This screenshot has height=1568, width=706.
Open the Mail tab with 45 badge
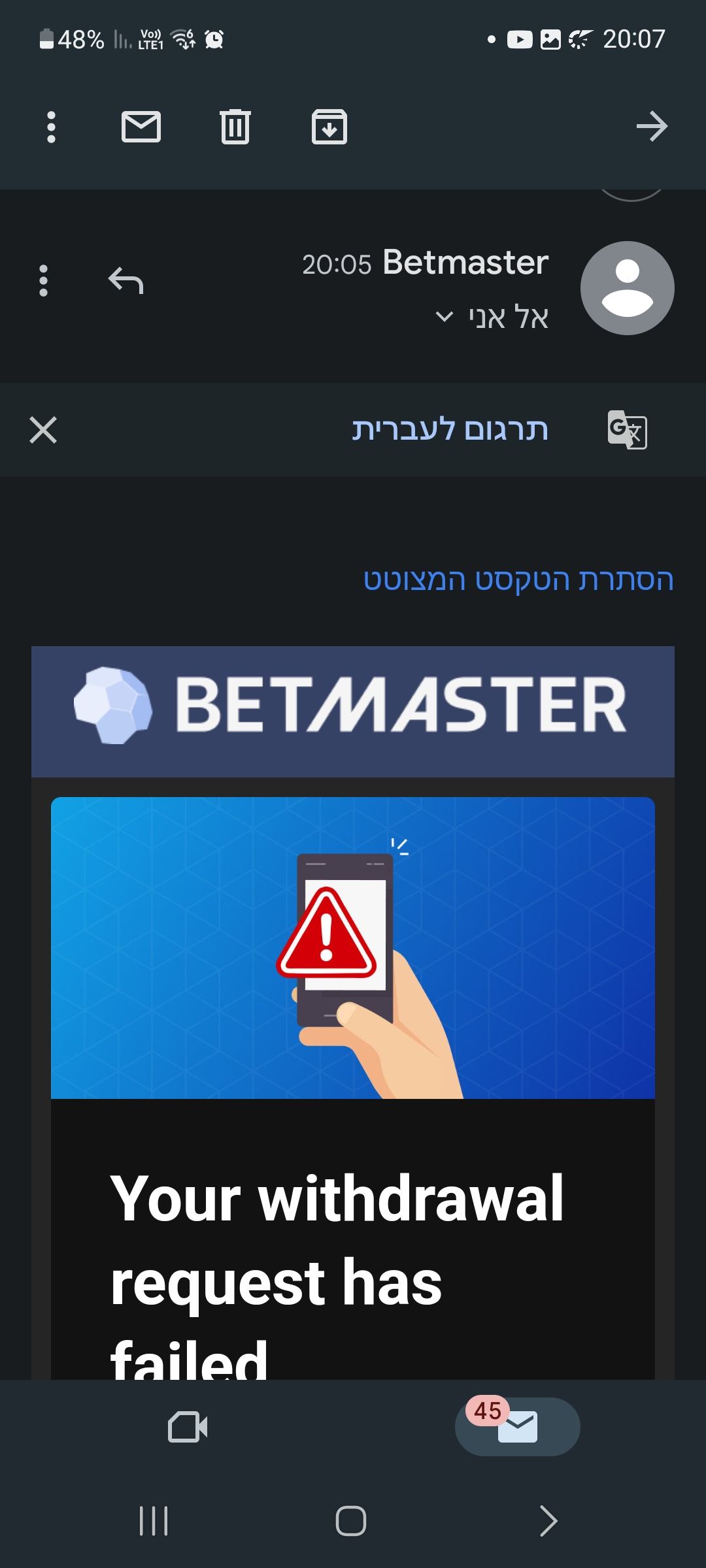pyautogui.click(x=517, y=1427)
